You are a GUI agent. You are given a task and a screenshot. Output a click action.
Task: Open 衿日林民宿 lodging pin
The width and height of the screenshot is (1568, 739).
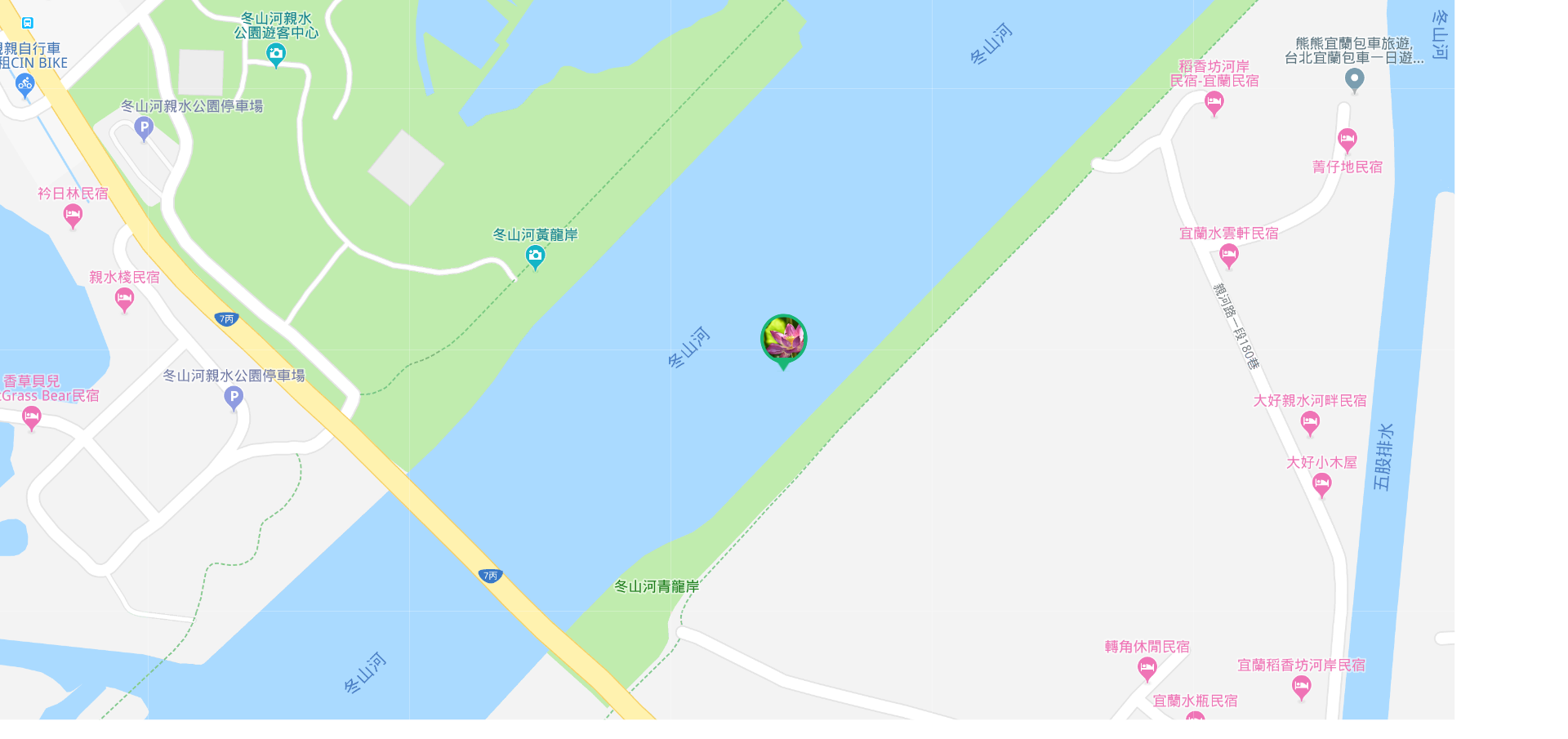click(x=73, y=216)
